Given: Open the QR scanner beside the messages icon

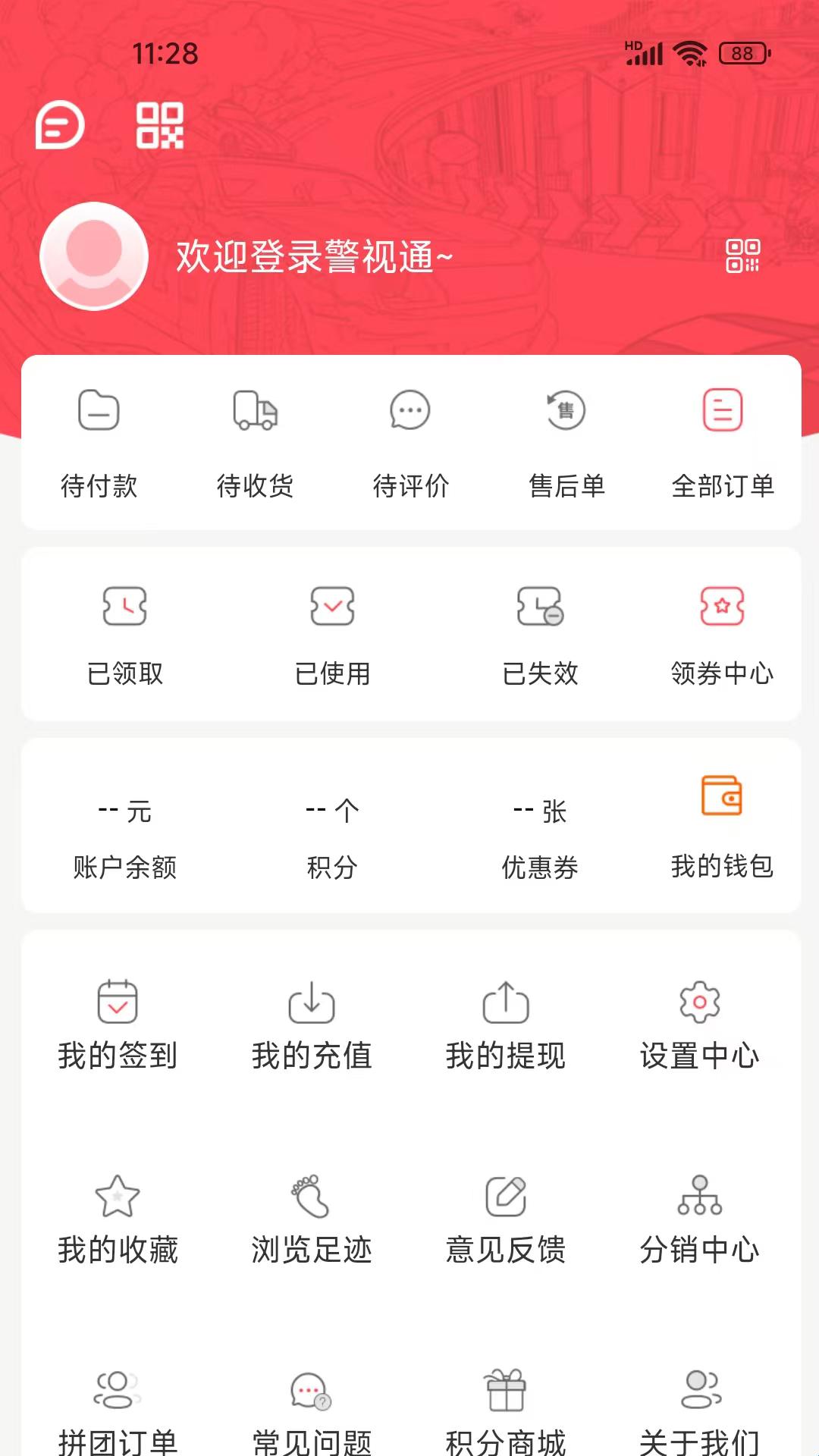Looking at the screenshot, I should pos(159,125).
